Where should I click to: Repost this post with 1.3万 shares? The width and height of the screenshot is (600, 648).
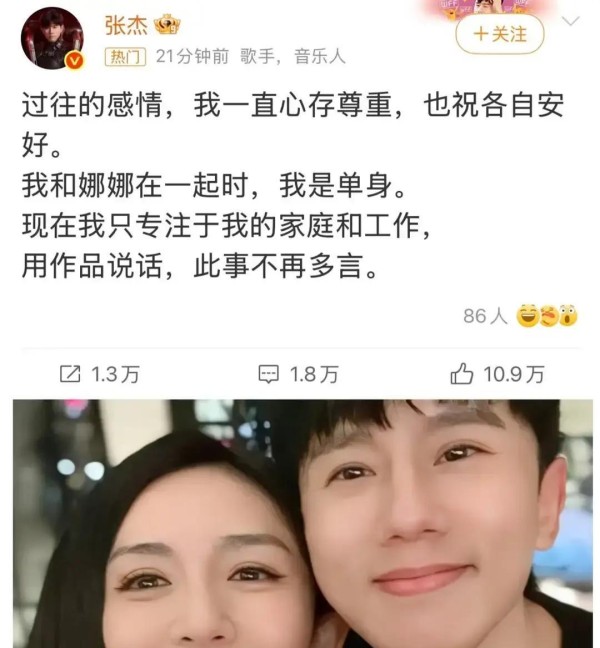pyautogui.click(x=99, y=374)
